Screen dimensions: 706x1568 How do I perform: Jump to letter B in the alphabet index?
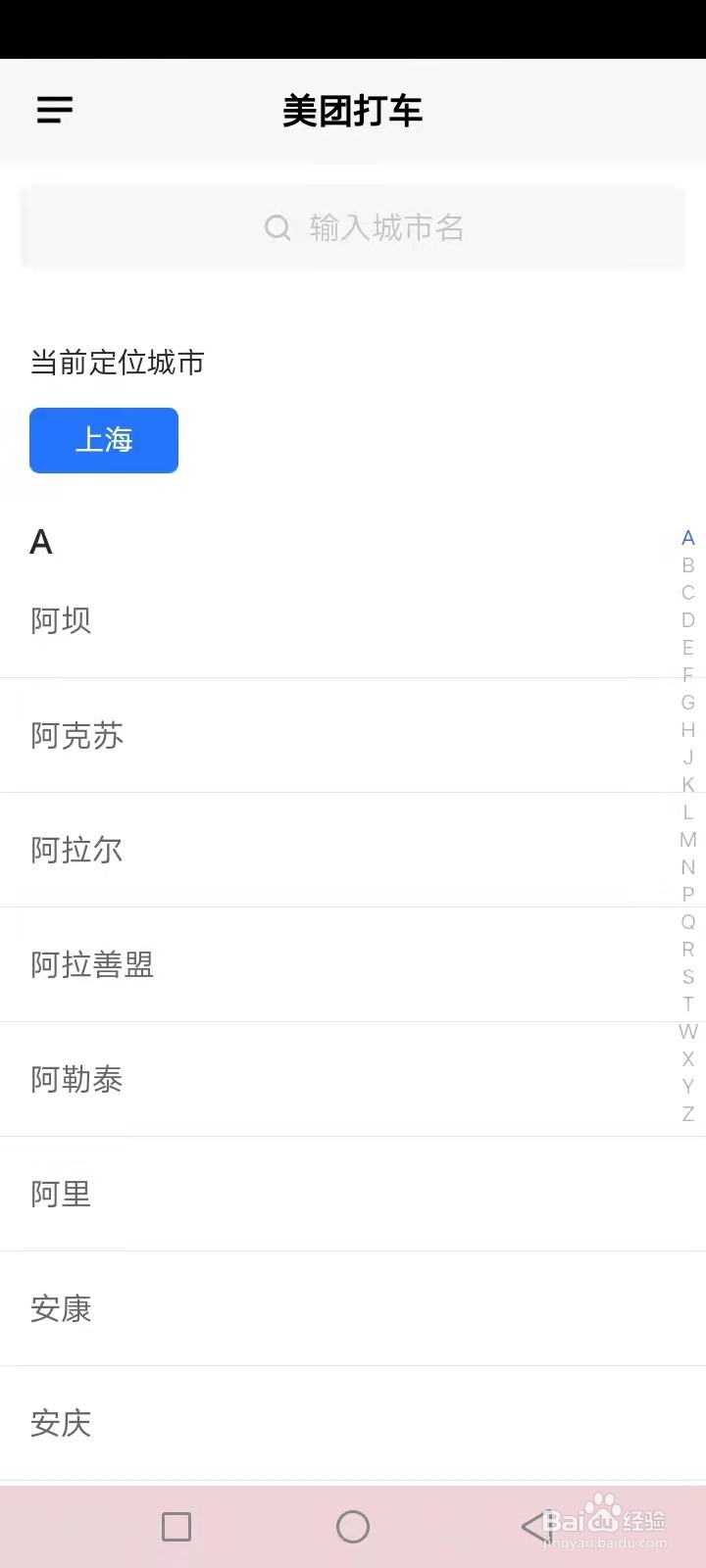pos(687,564)
